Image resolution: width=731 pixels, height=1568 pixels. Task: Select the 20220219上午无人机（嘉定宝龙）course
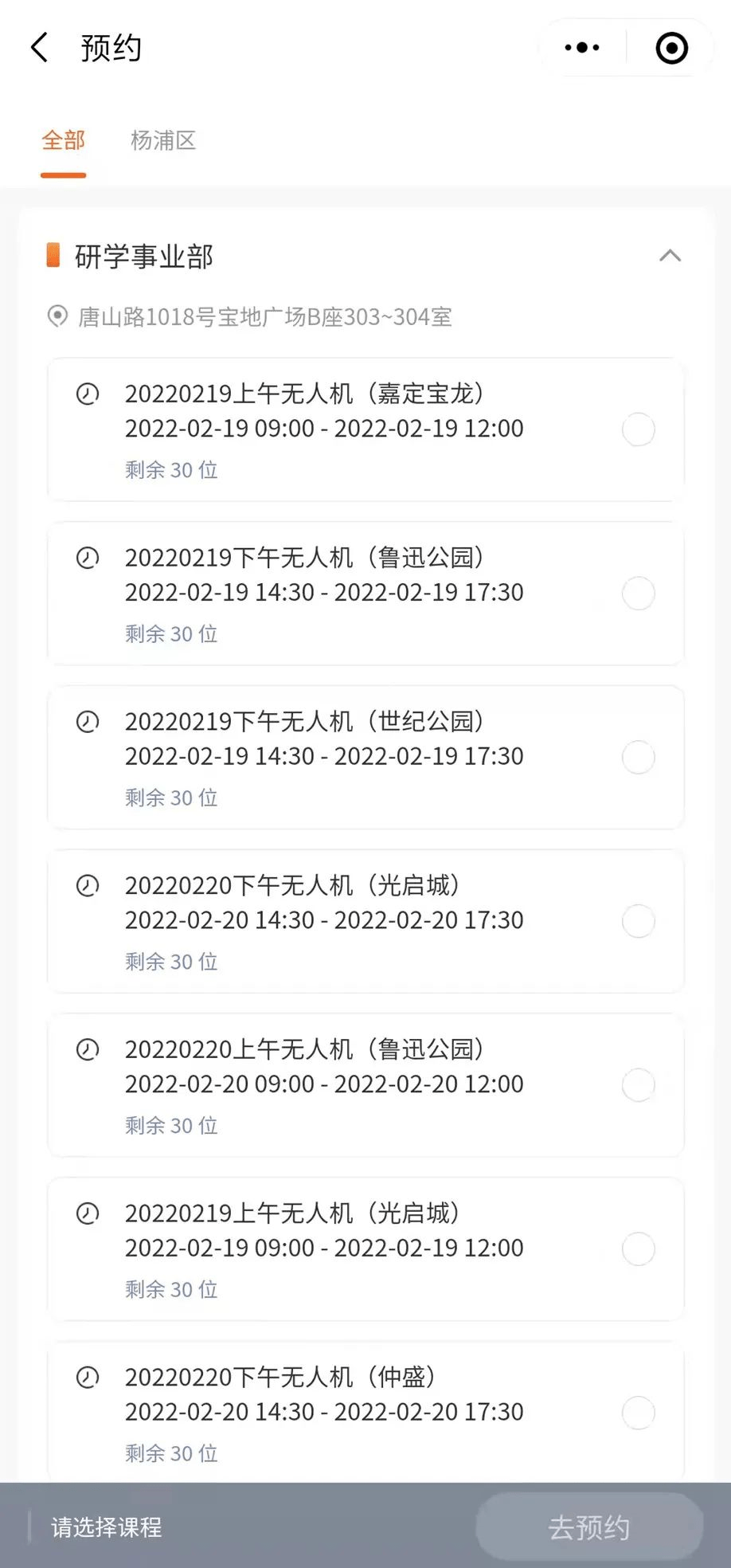638,429
